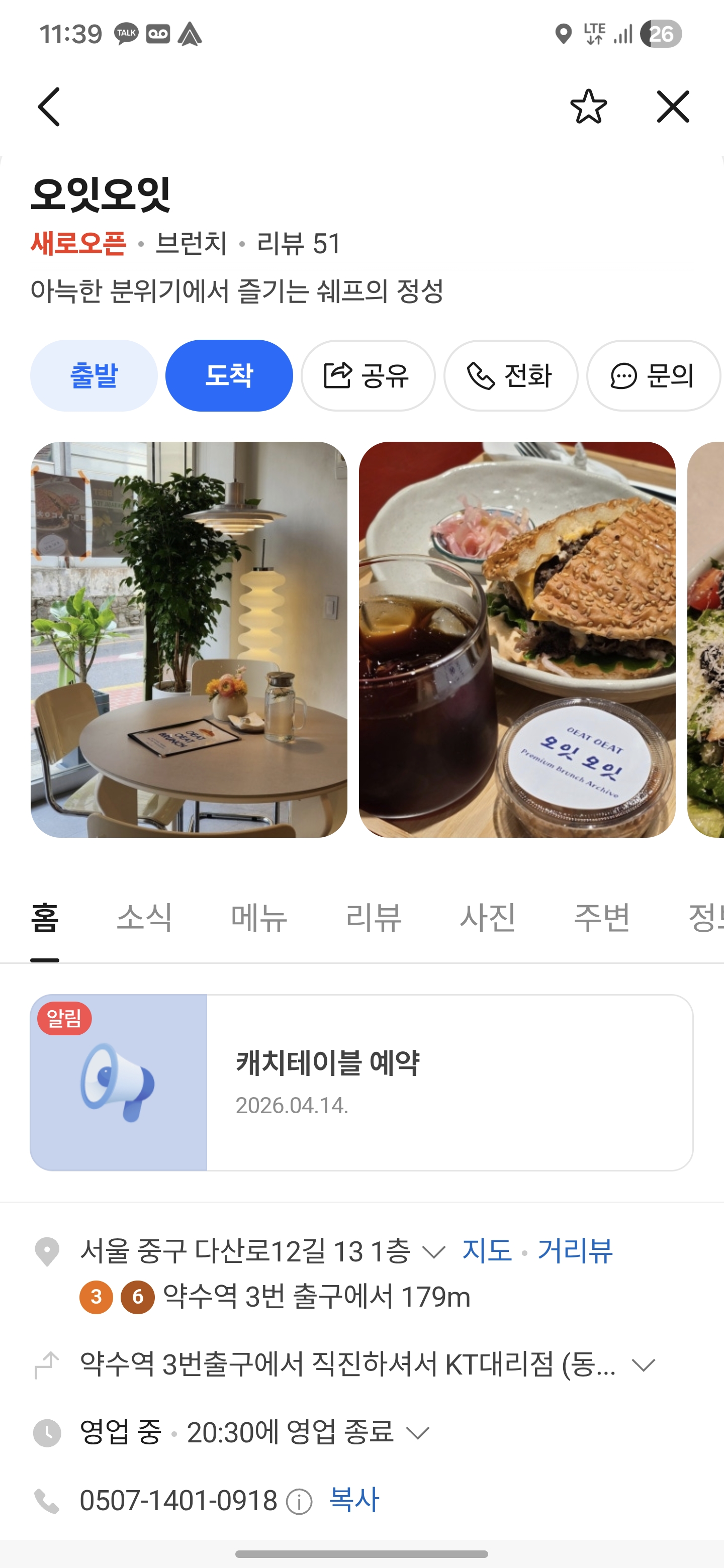Switch to the 리뷰 tab
724x1568 pixels.
click(373, 917)
